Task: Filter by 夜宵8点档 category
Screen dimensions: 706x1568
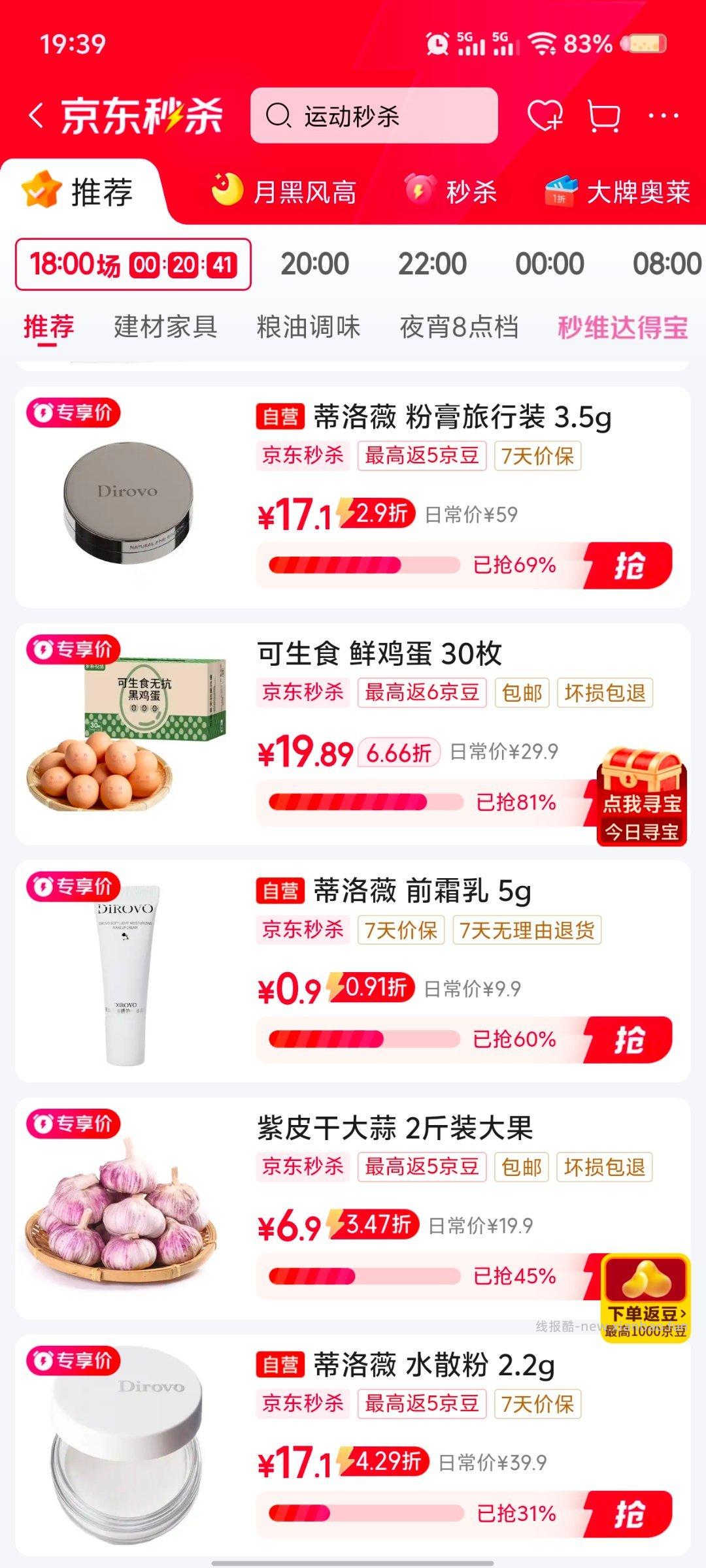Action: [459, 327]
